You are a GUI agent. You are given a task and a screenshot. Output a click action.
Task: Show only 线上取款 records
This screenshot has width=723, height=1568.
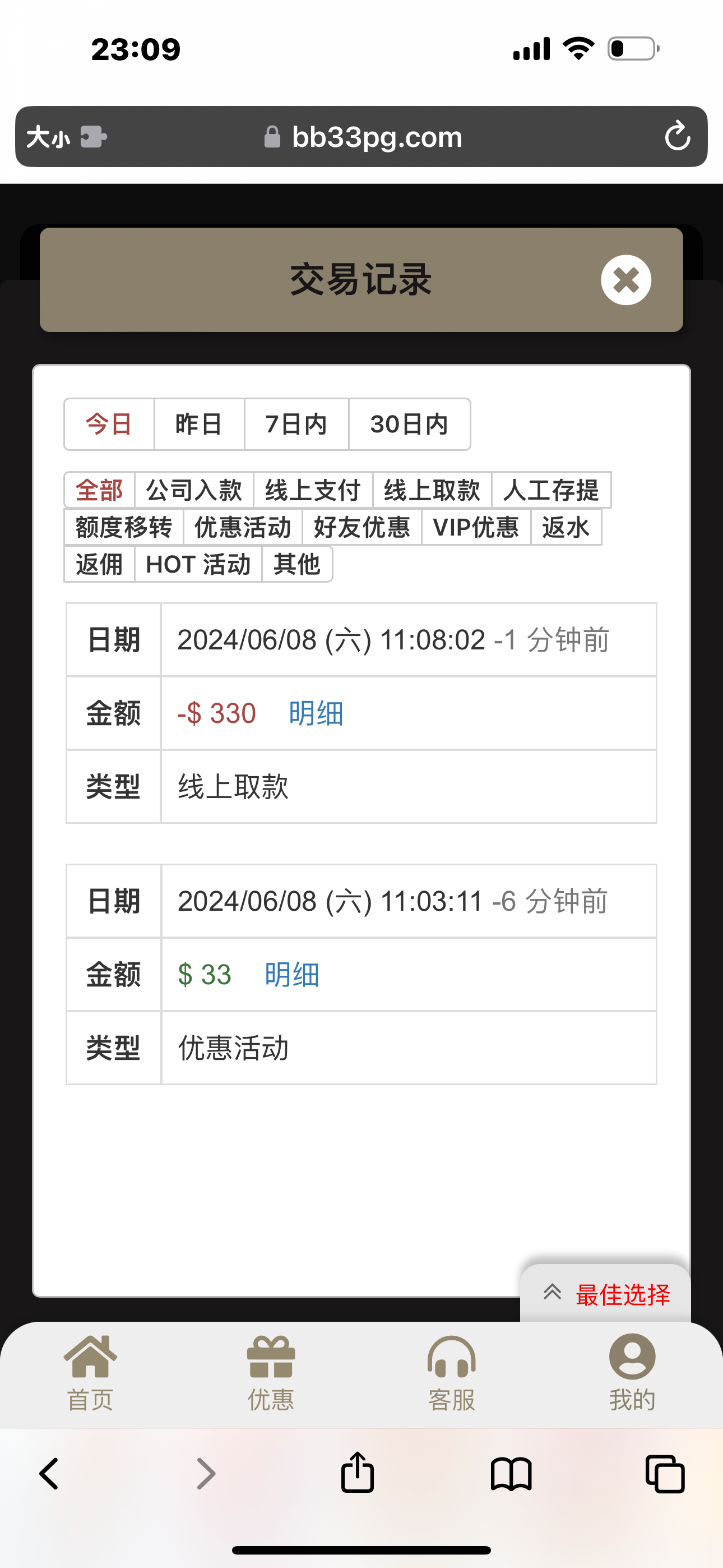tap(432, 490)
